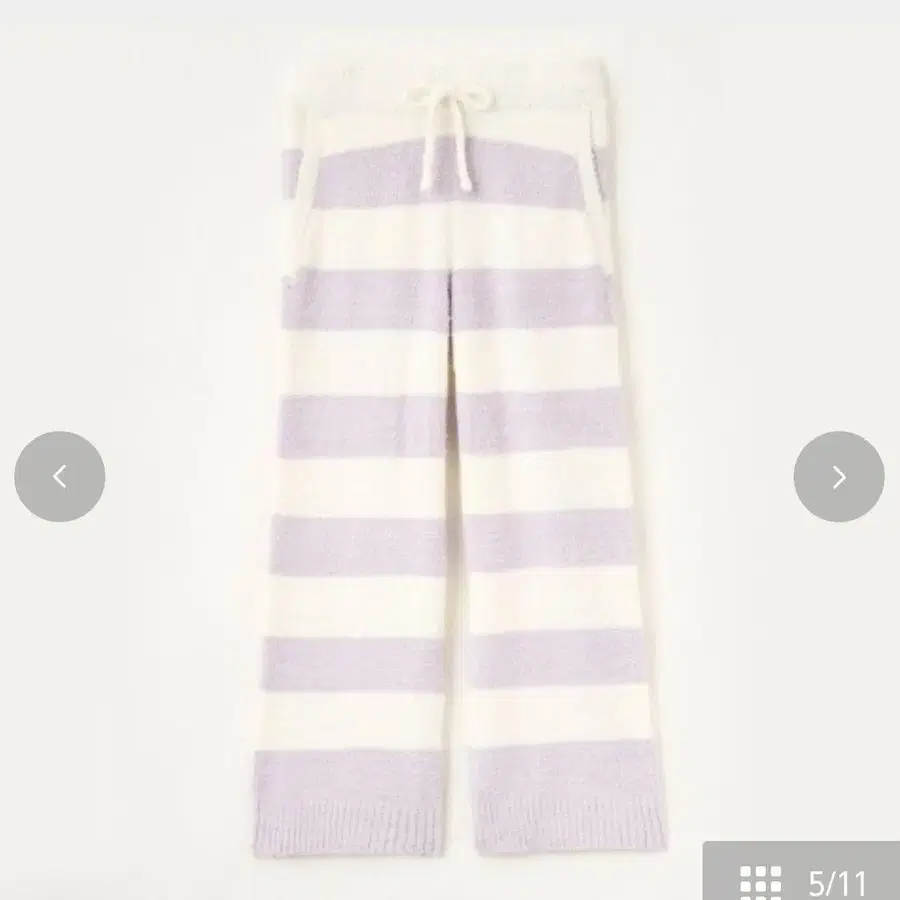
Task: Go to the previous product image
Action: (60, 477)
